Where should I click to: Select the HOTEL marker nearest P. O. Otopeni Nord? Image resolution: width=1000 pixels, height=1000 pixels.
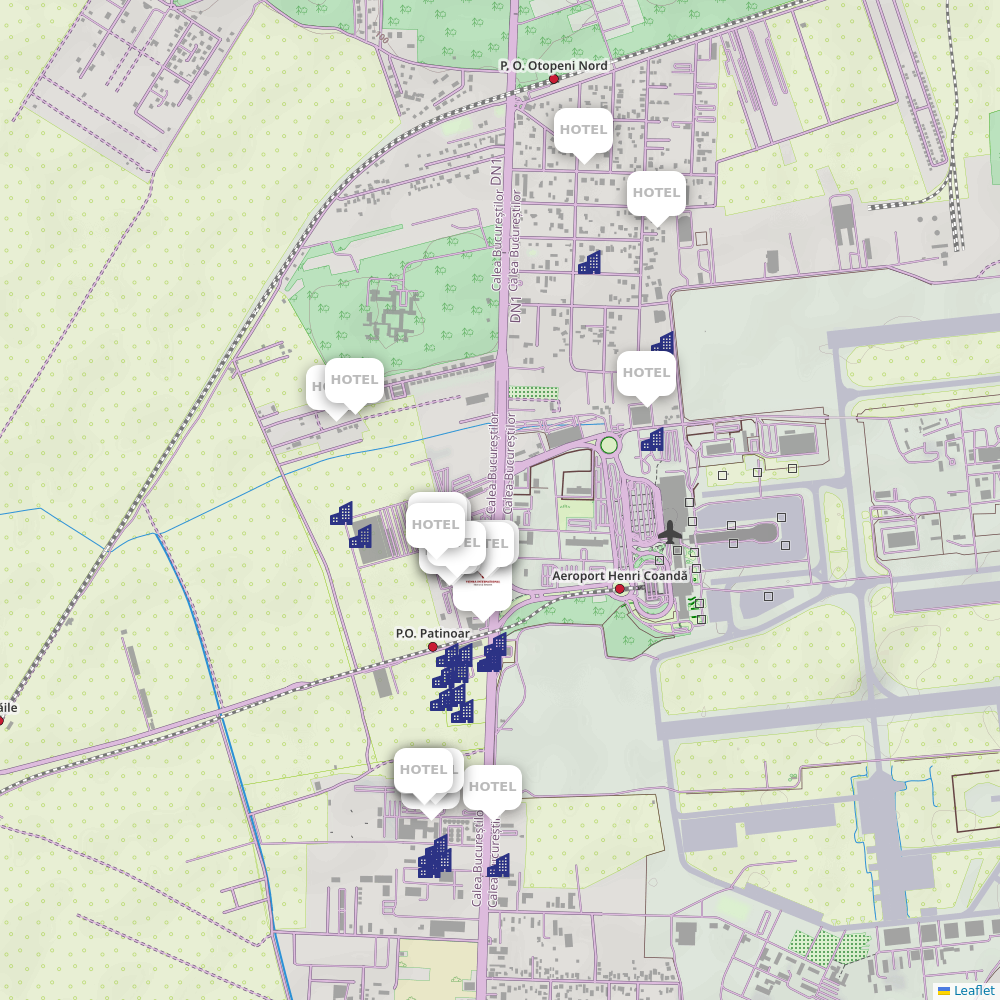click(583, 131)
